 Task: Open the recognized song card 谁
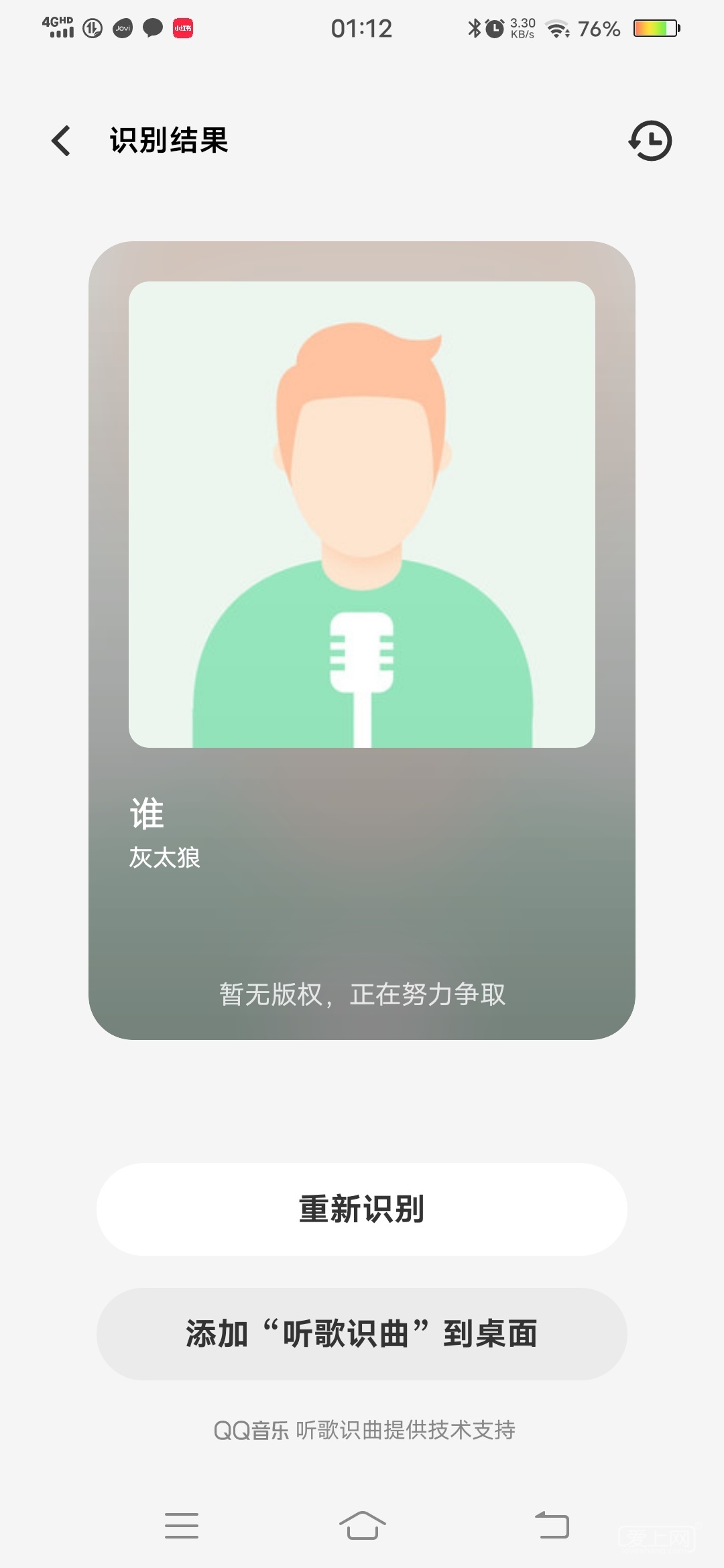click(362, 640)
